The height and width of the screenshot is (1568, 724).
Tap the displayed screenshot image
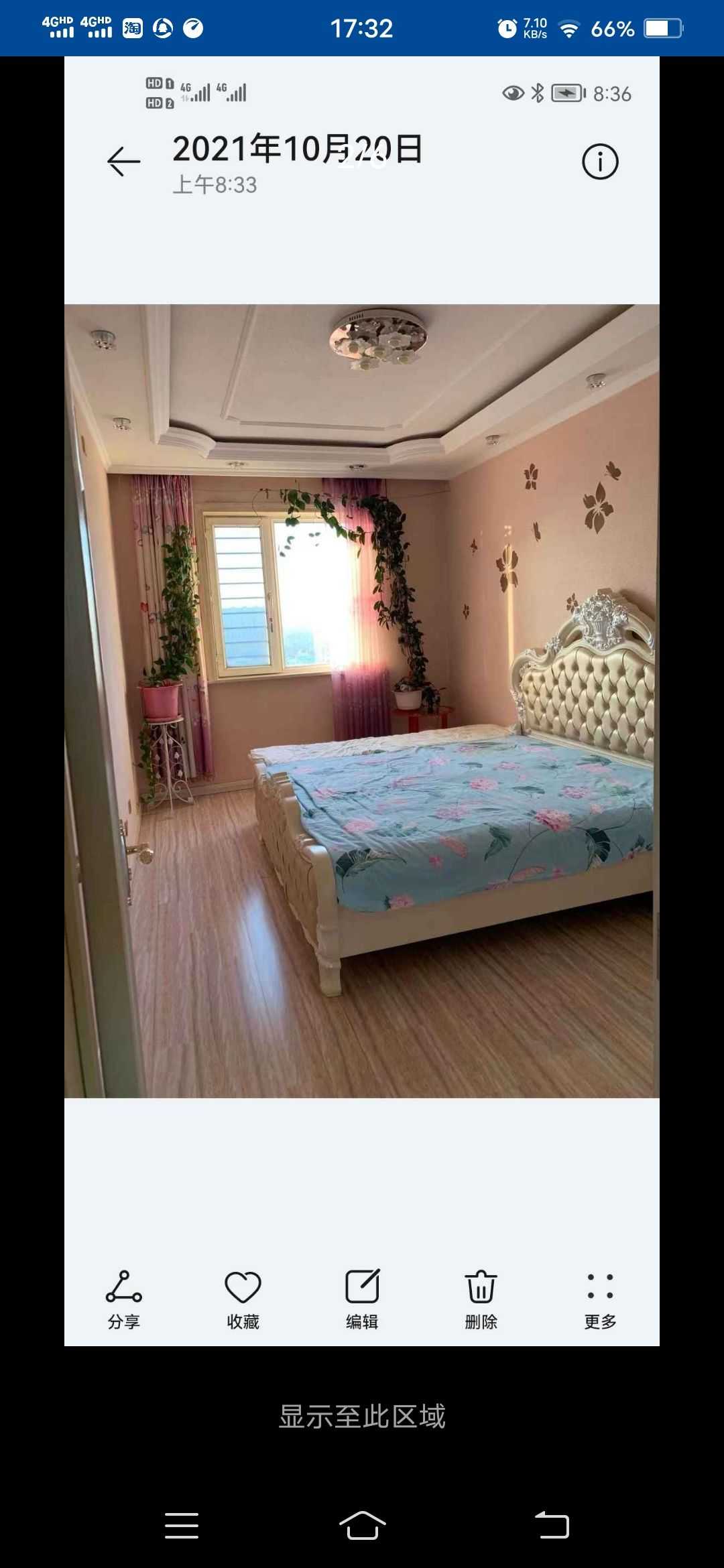click(362, 700)
